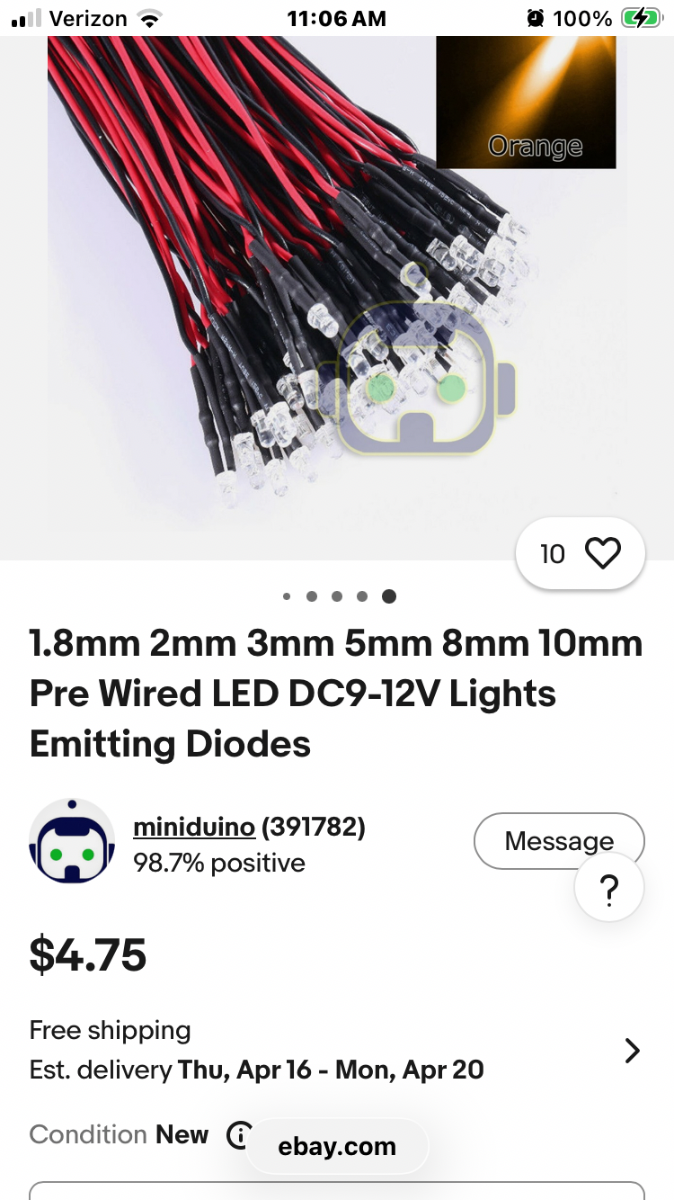Open the question mark help button

pyautogui.click(x=608, y=889)
